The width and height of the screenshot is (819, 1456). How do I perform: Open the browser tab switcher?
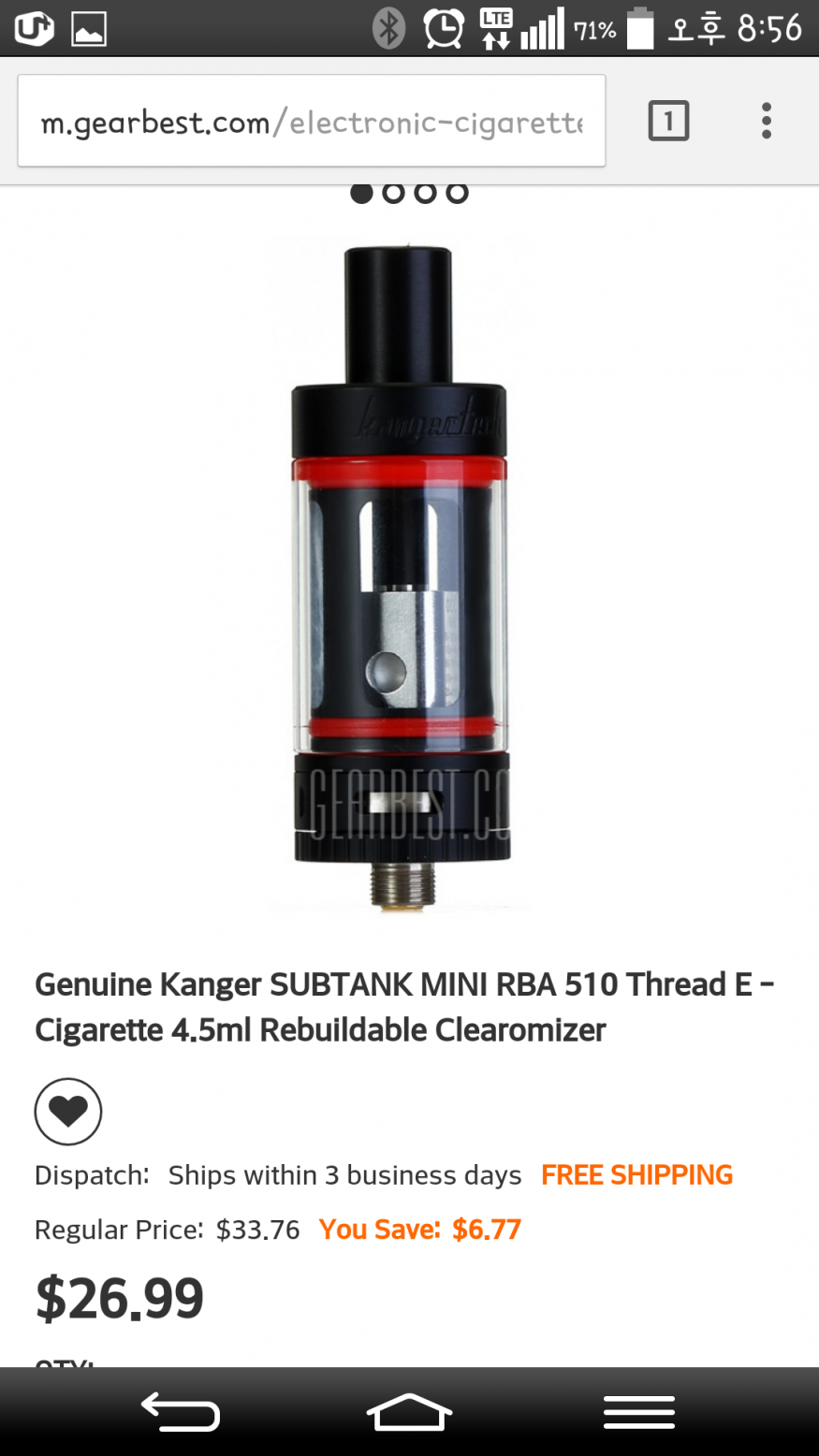668,121
